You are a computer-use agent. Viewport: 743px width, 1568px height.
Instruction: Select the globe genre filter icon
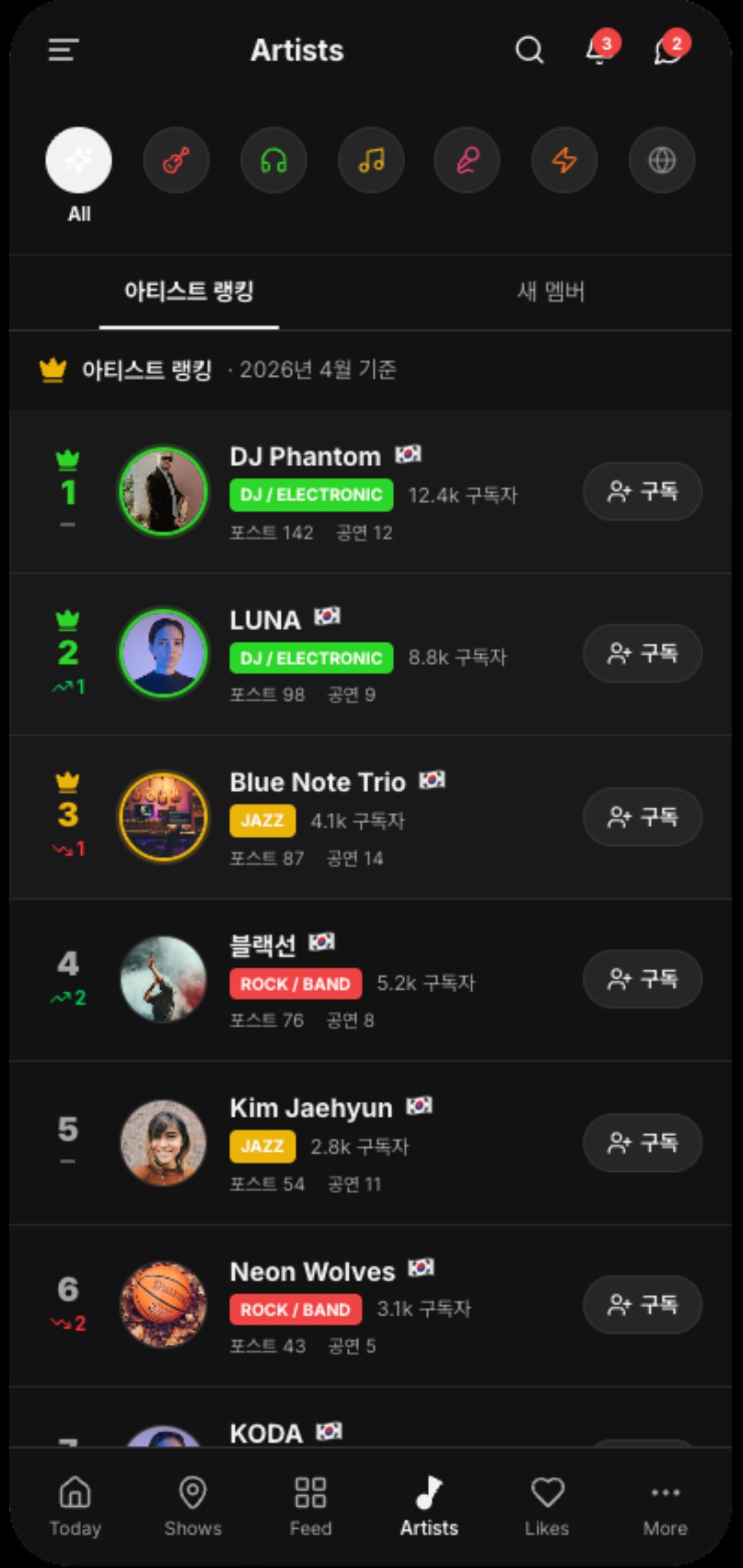661,160
